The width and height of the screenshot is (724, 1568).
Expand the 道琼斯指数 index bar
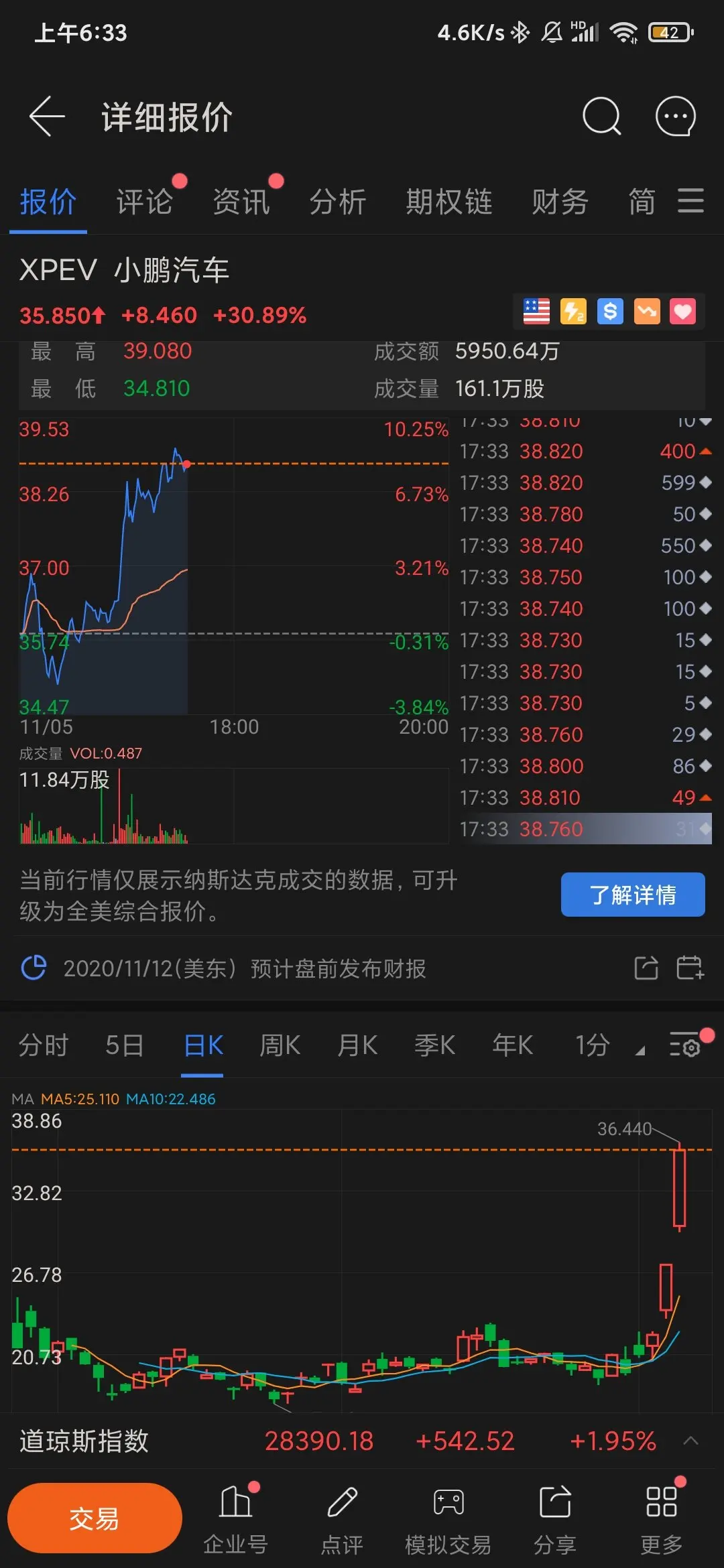[691, 1441]
